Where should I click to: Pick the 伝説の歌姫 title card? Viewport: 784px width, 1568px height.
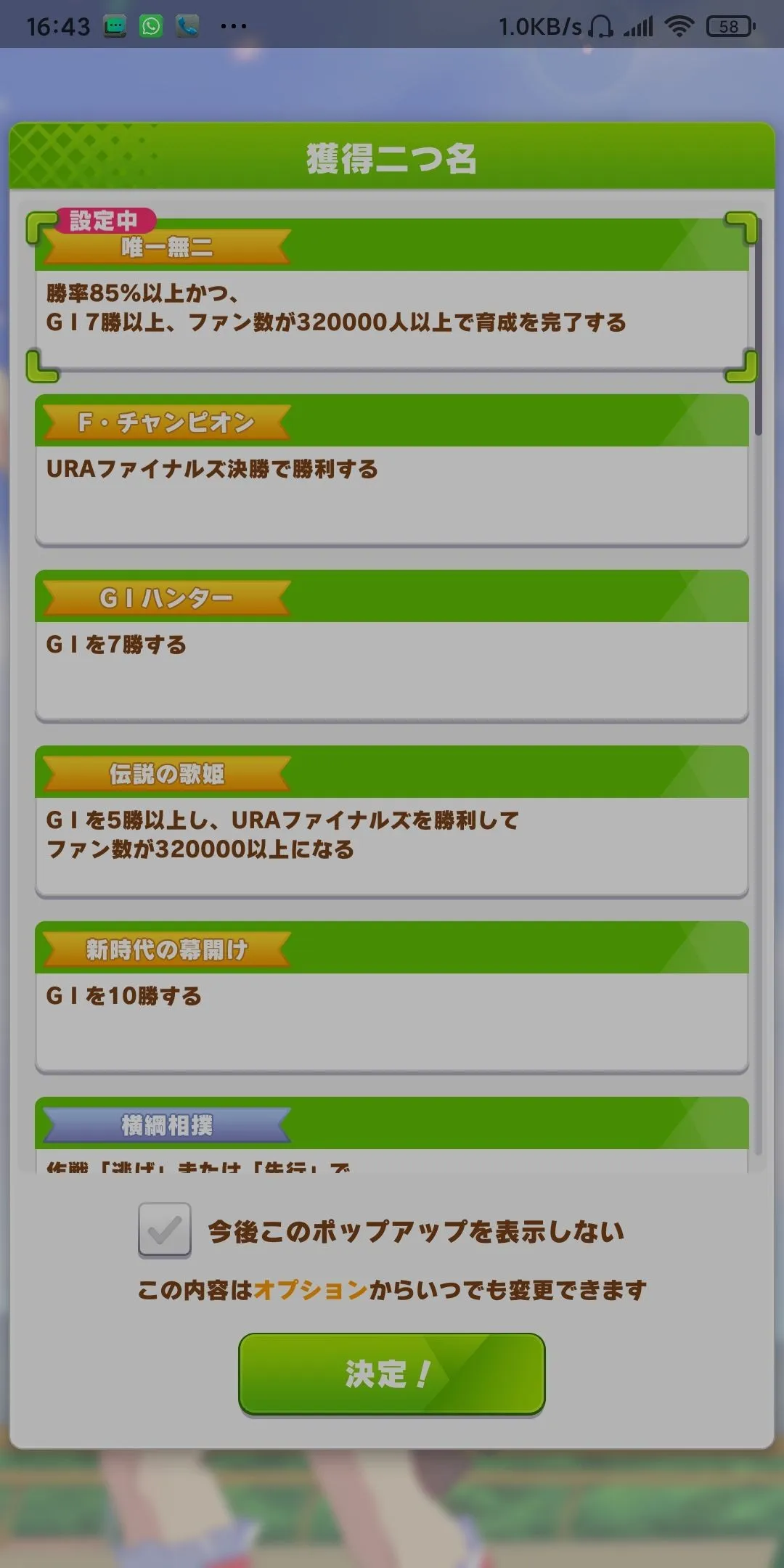click(392, 822)
